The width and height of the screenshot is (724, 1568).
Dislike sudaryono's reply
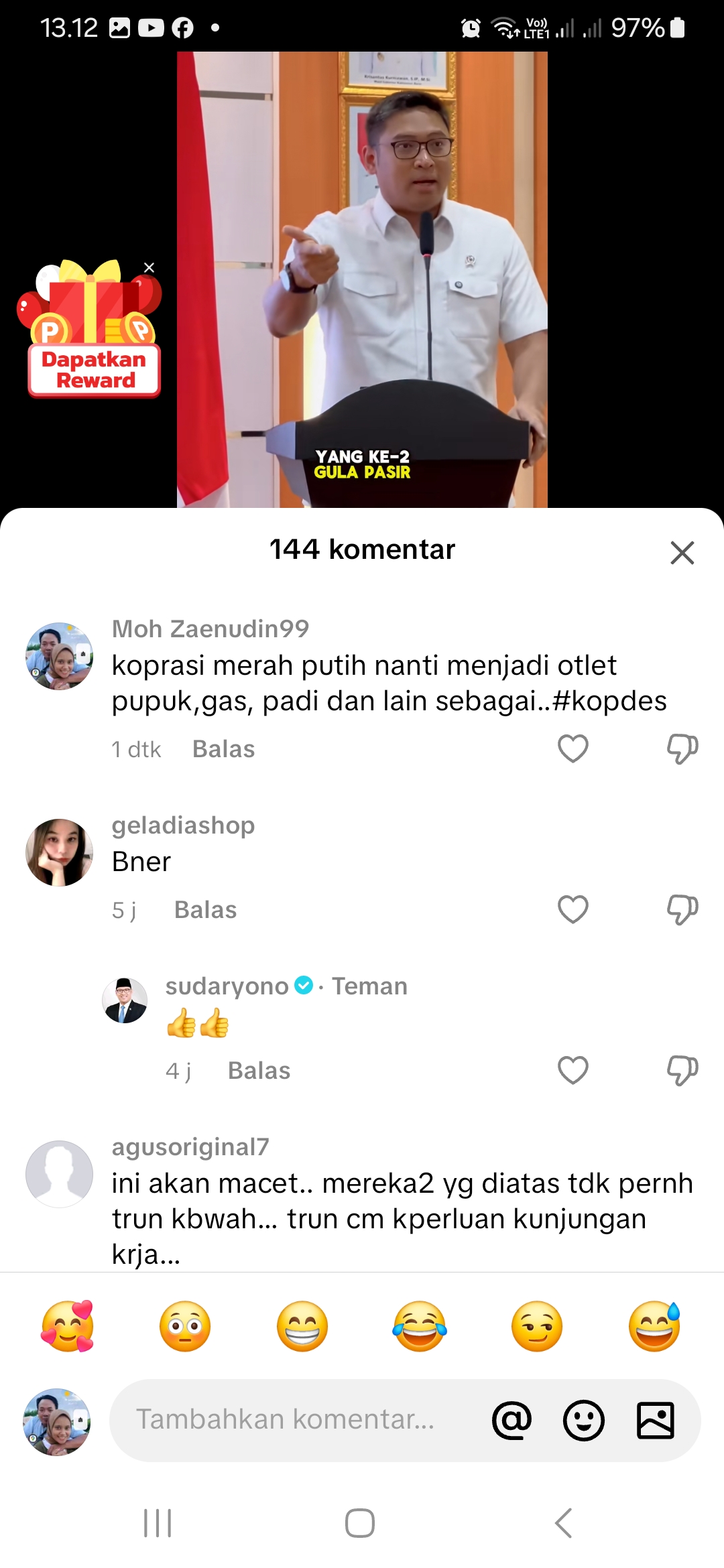[x=682, y=1070]
